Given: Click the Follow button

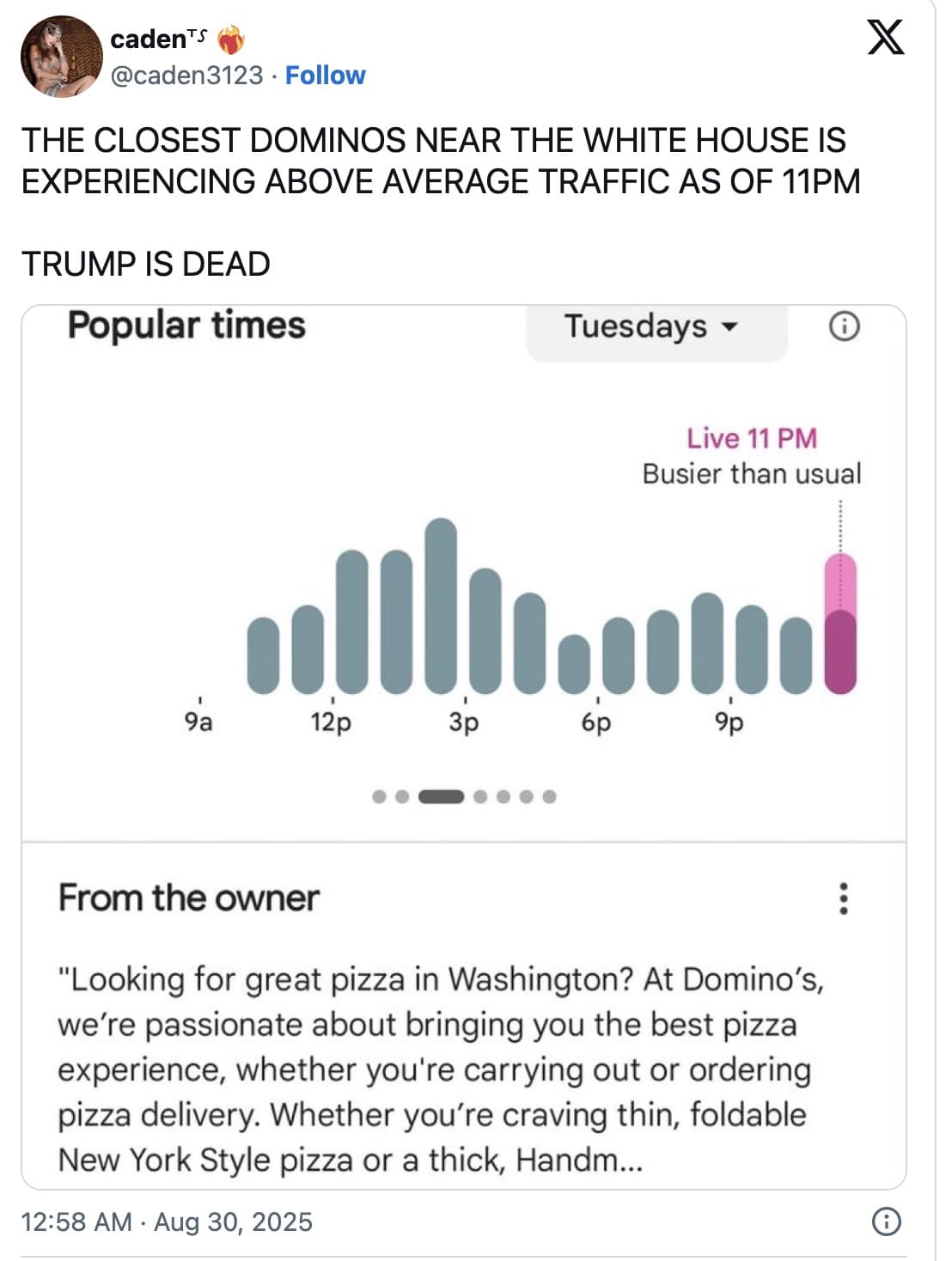Looking at the screenshot, I should point(326,76).
